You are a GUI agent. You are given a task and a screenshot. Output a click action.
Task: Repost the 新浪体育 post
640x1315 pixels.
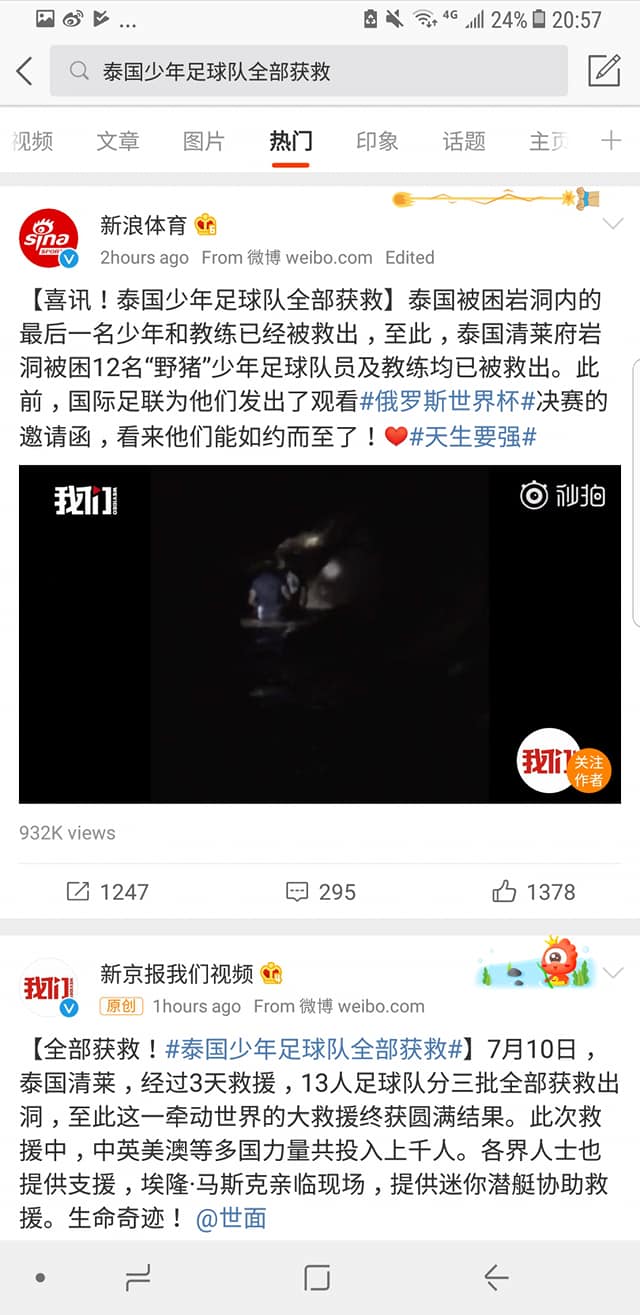(107, 892)
